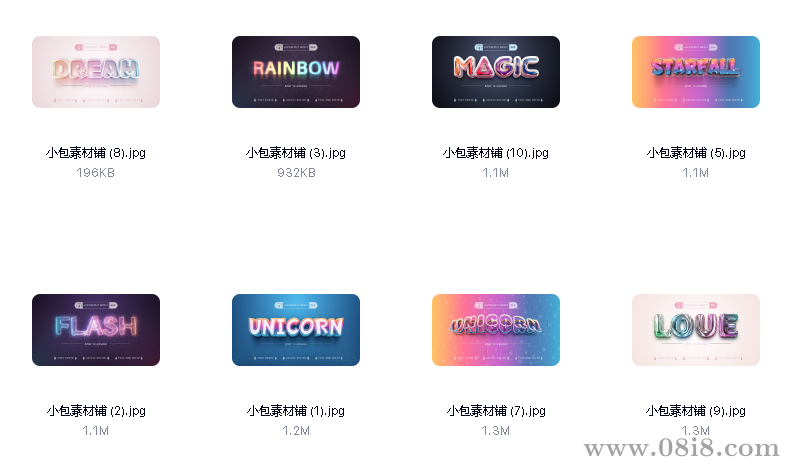Open the RAINBOW file 小包素材铺 (3).jpg
800x466 pixels.
(296, 72)
